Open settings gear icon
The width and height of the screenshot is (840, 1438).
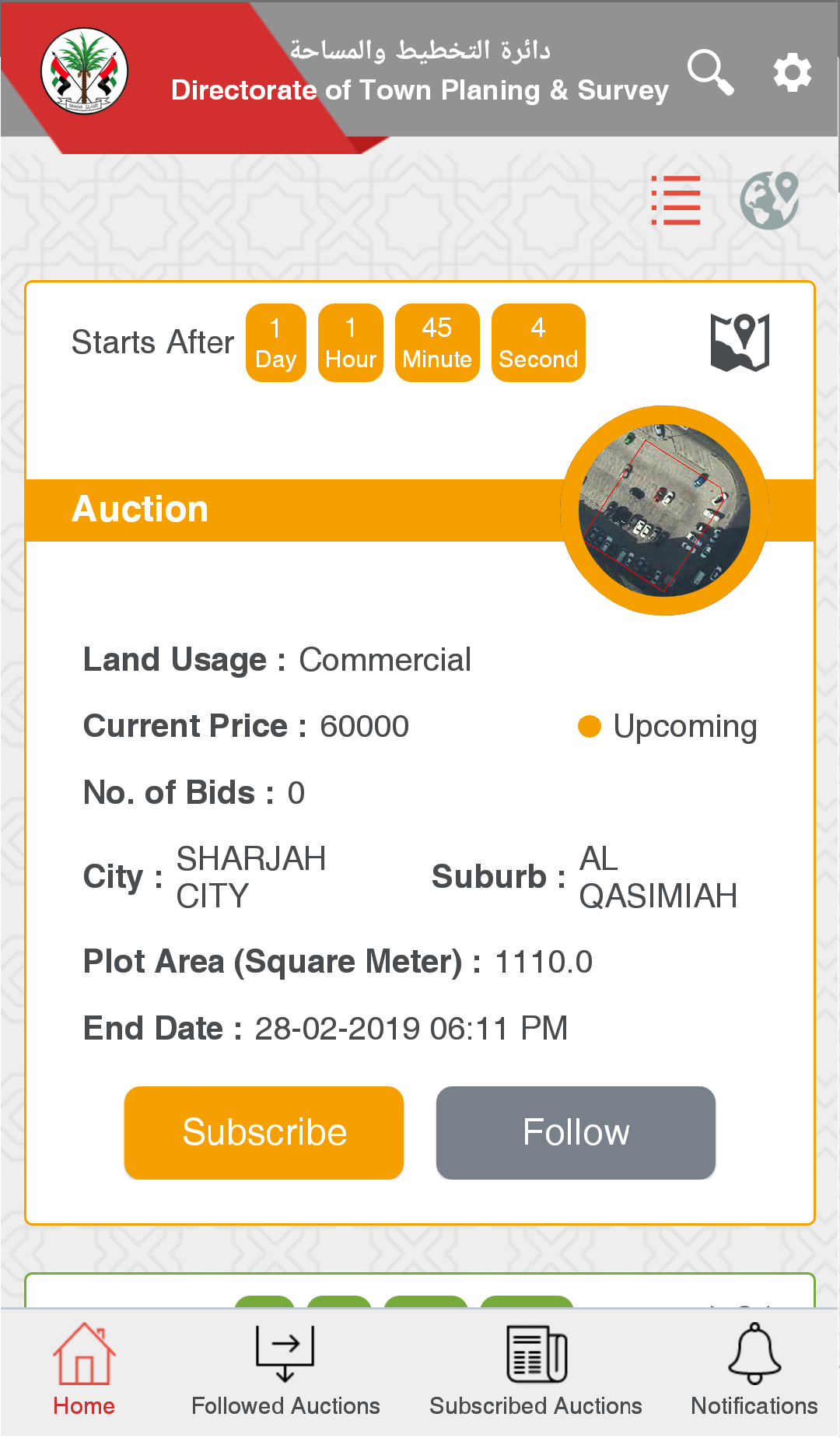coord(793,72)
